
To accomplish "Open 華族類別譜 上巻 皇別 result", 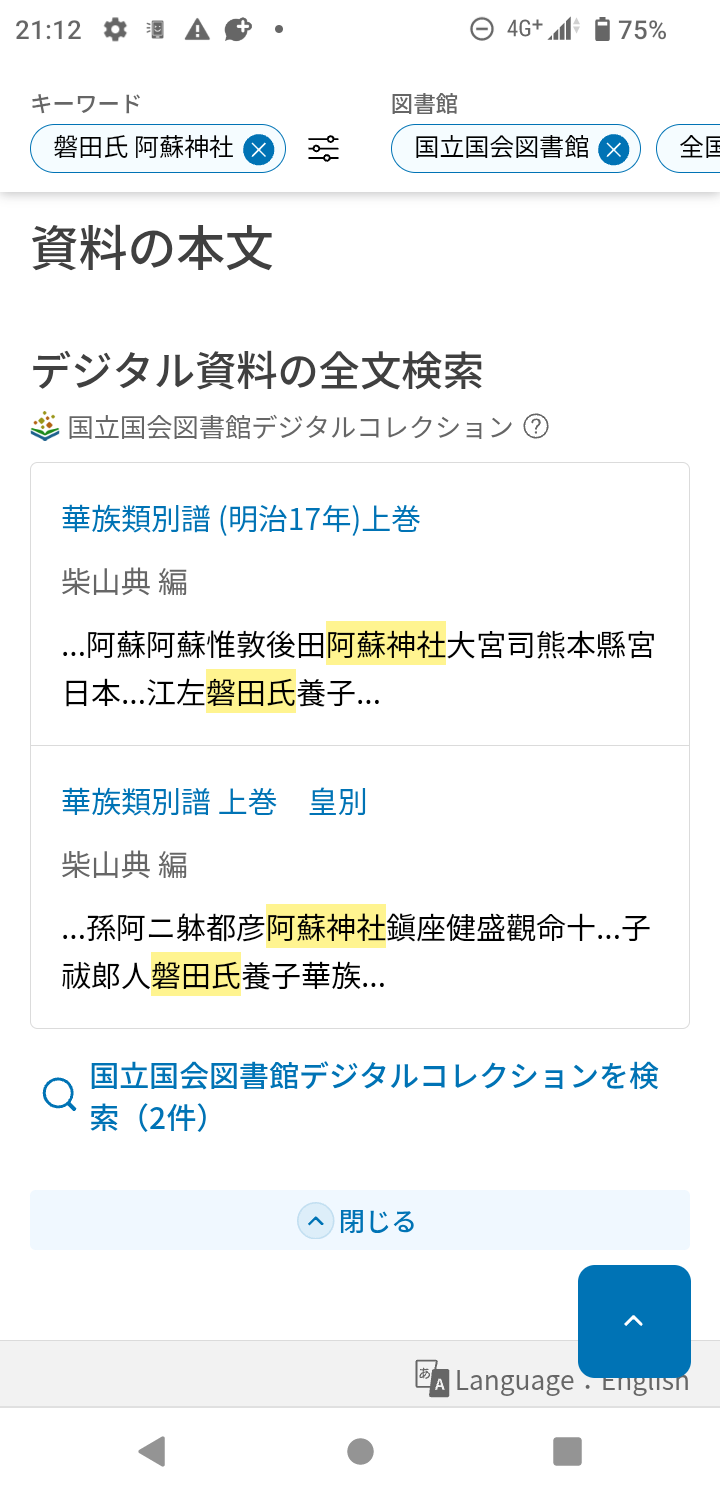I will (x=214, y=802).
